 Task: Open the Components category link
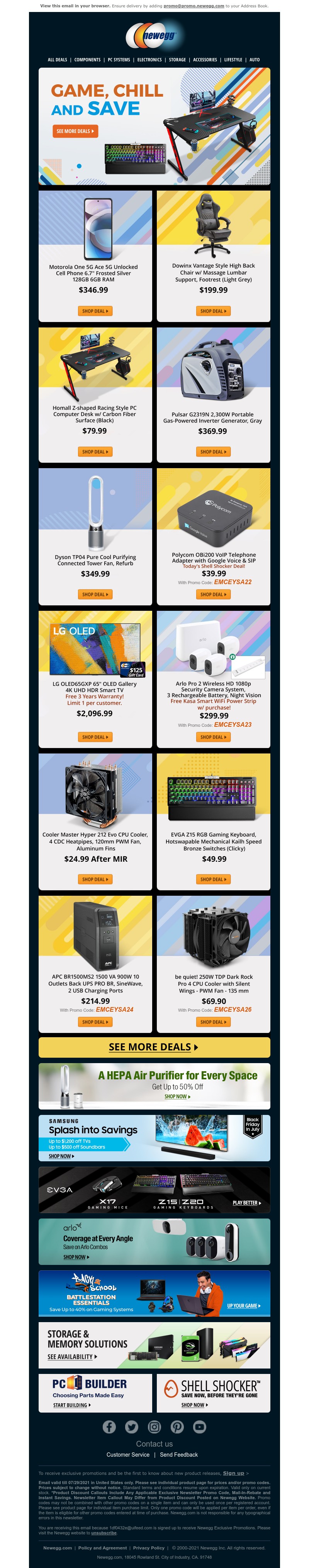88,60
